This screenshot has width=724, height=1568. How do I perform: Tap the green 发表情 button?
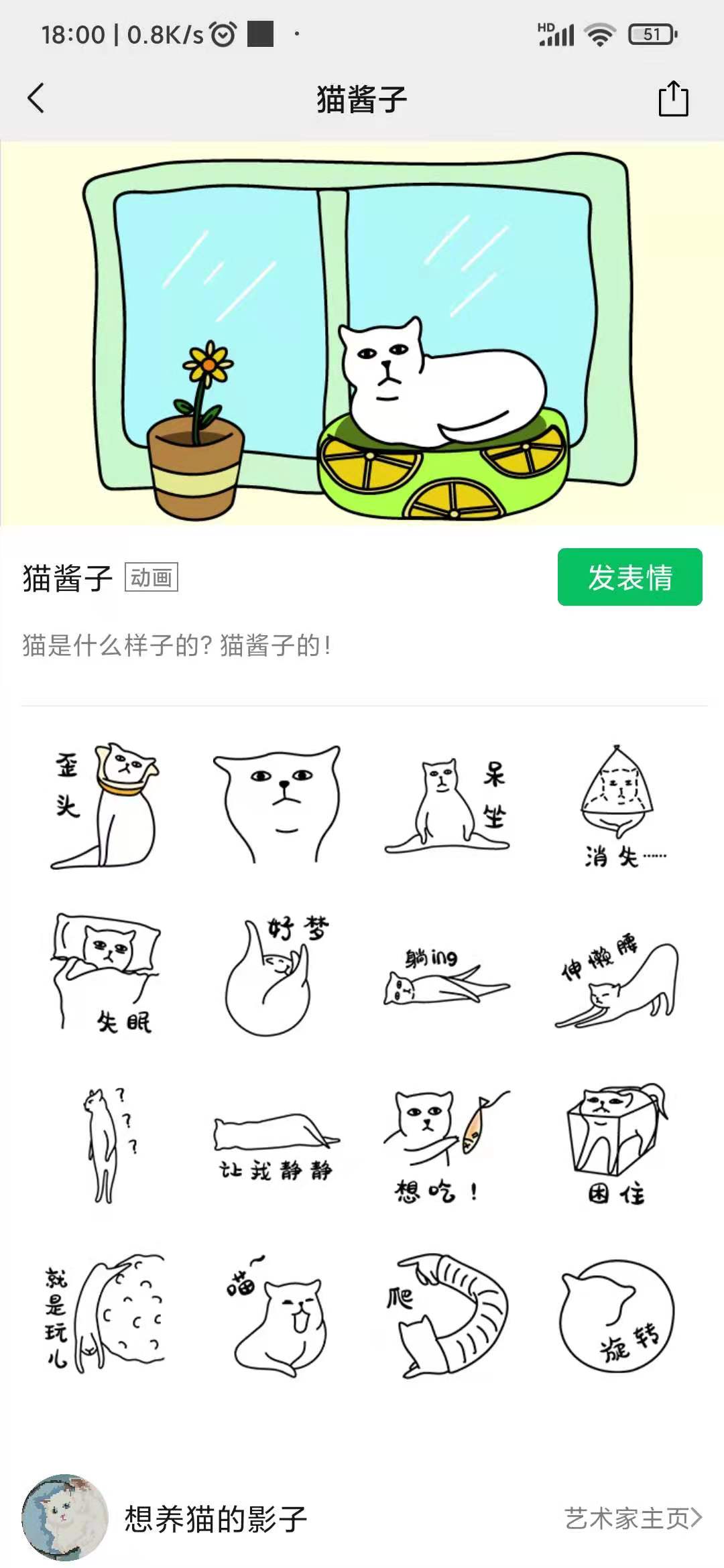[629, 577]
